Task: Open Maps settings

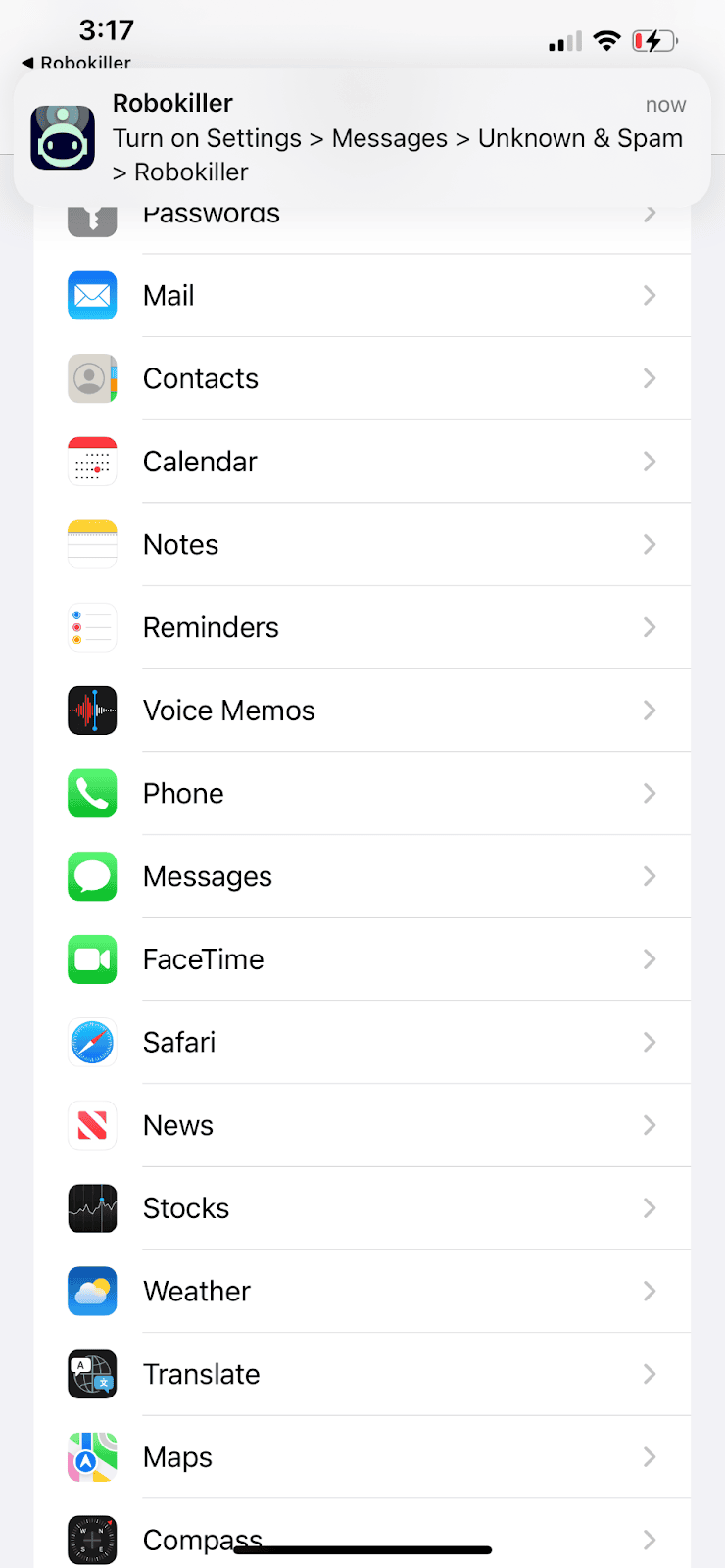Action: click(x=362, y=1457)
